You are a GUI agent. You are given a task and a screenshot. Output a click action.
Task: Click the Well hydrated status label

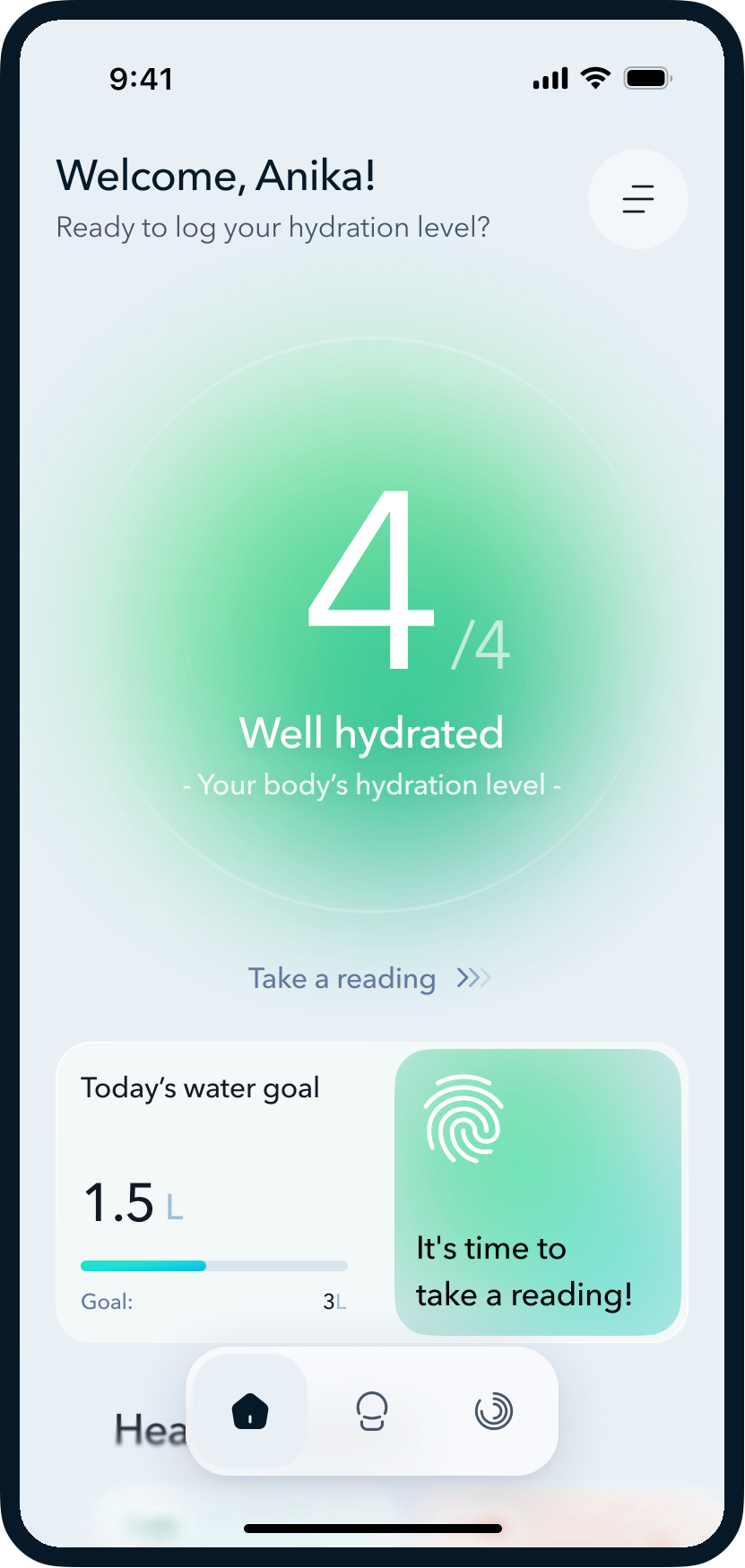coord(371,732)
